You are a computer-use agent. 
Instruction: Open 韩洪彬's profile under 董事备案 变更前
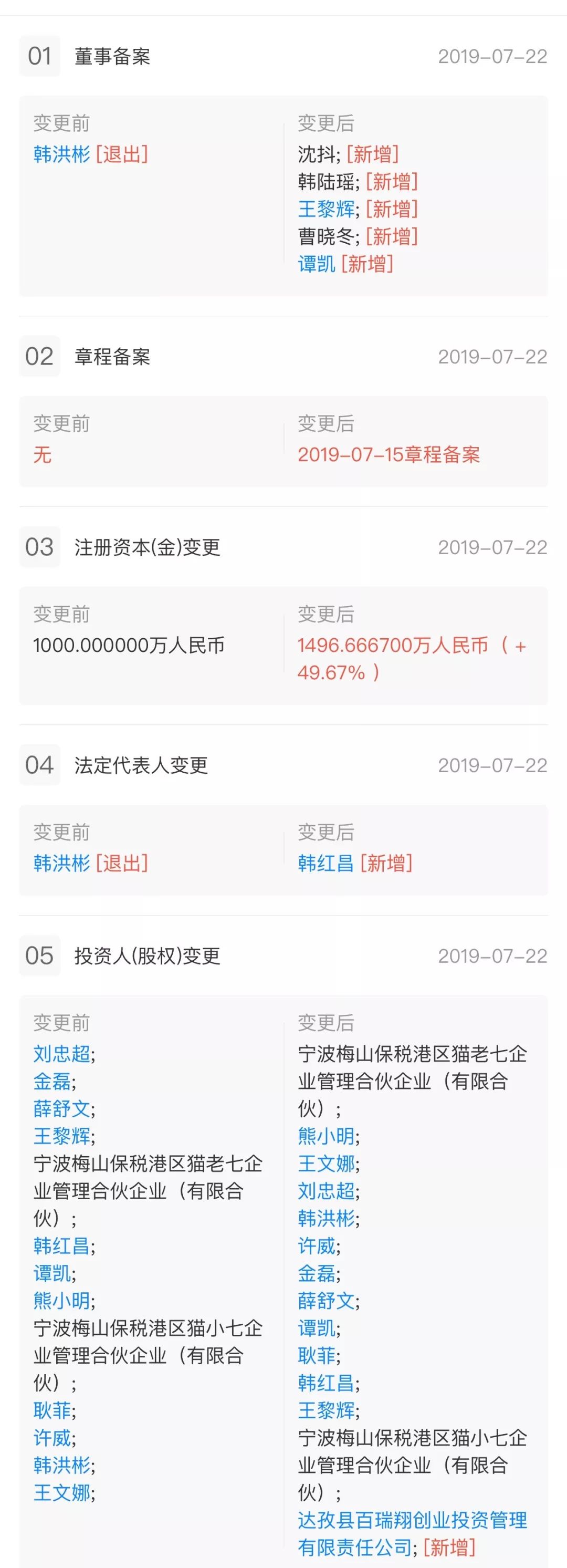(x=61, y=154)
